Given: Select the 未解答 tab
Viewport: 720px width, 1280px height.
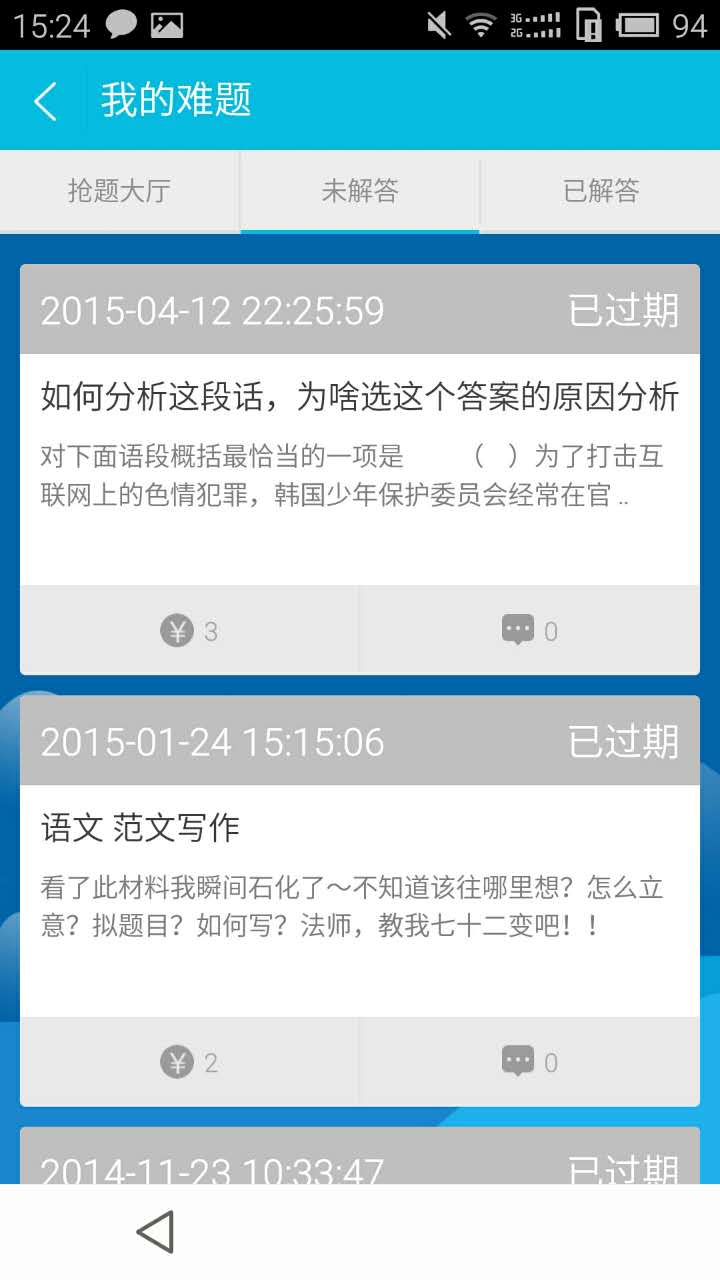Looking at the screenshot, I should [360, 191].
